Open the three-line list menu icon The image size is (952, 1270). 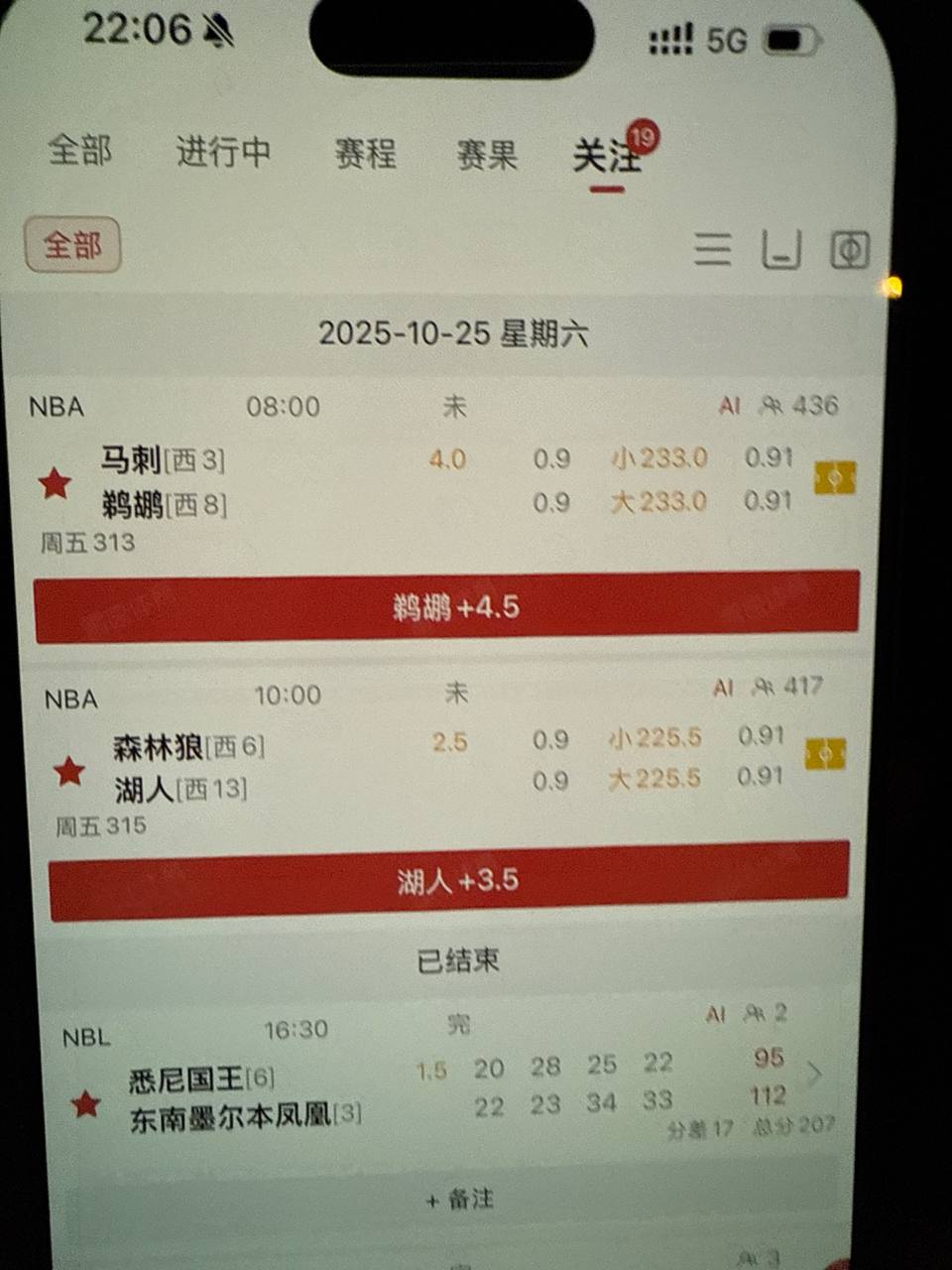[x=712, y=249]
